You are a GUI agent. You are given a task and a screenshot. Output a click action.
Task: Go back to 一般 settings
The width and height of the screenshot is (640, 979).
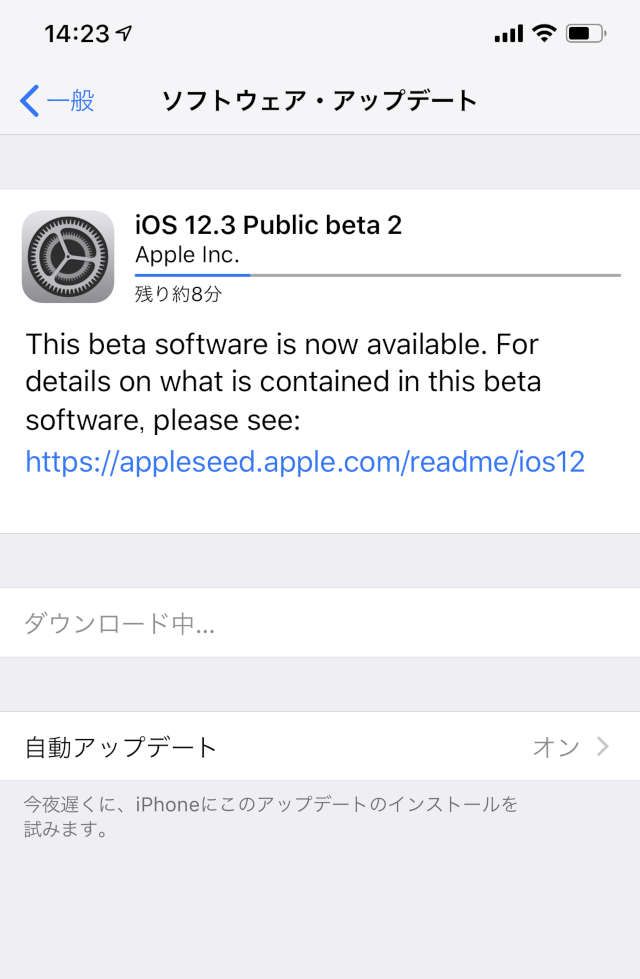click(x=57, y=101)
